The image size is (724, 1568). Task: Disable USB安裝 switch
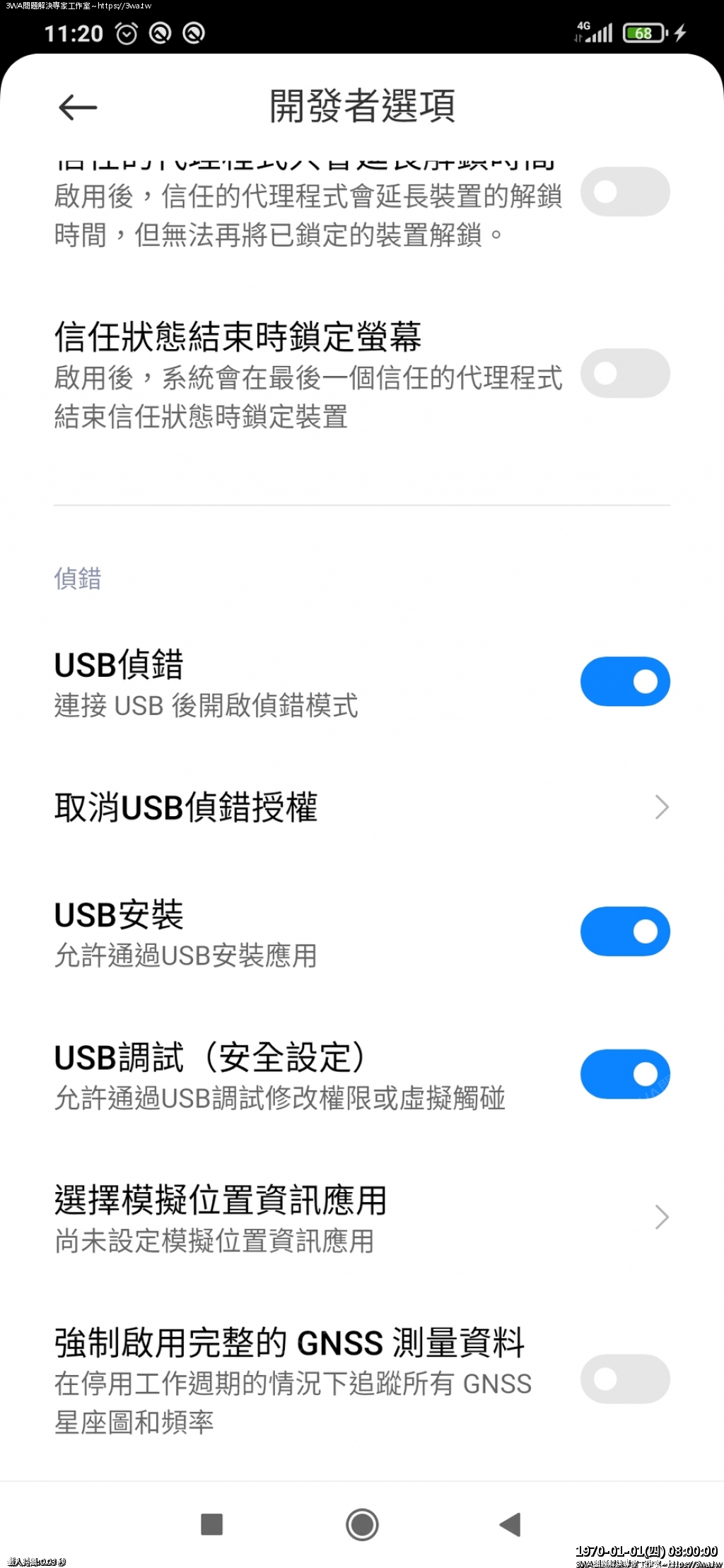coord(625,931)
